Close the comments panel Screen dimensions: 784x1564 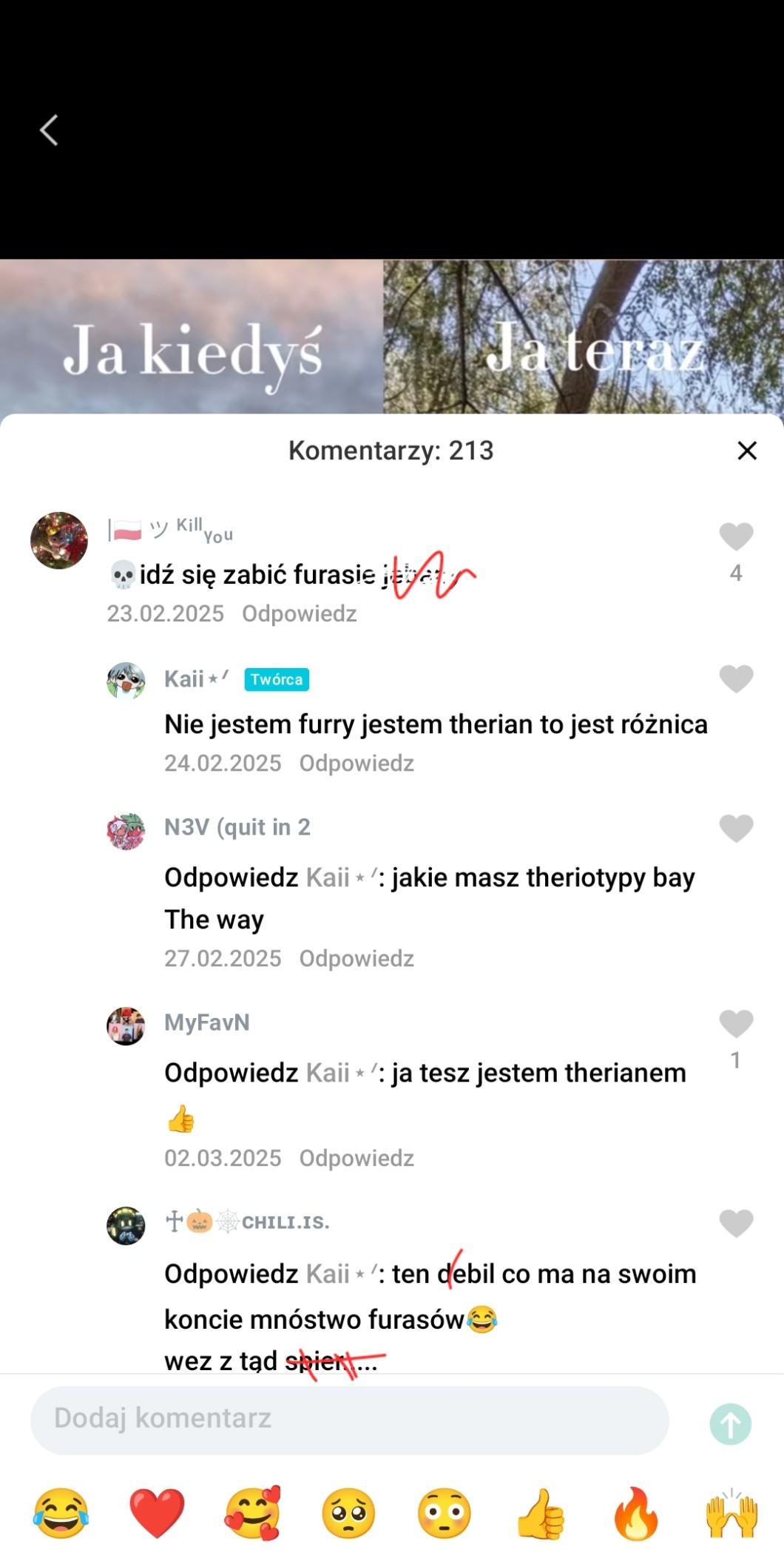point(747,451)
